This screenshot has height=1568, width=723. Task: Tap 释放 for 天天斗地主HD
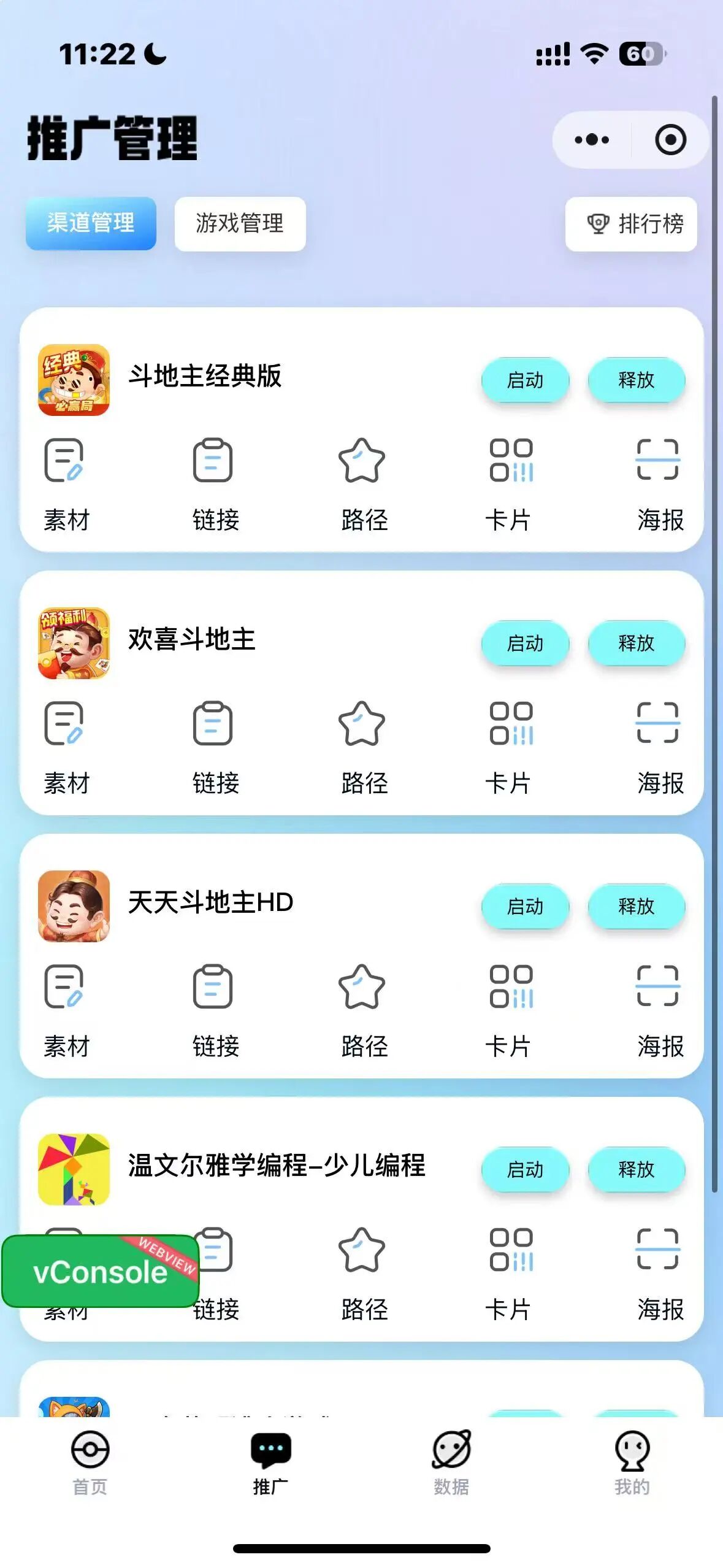point(636,907)
